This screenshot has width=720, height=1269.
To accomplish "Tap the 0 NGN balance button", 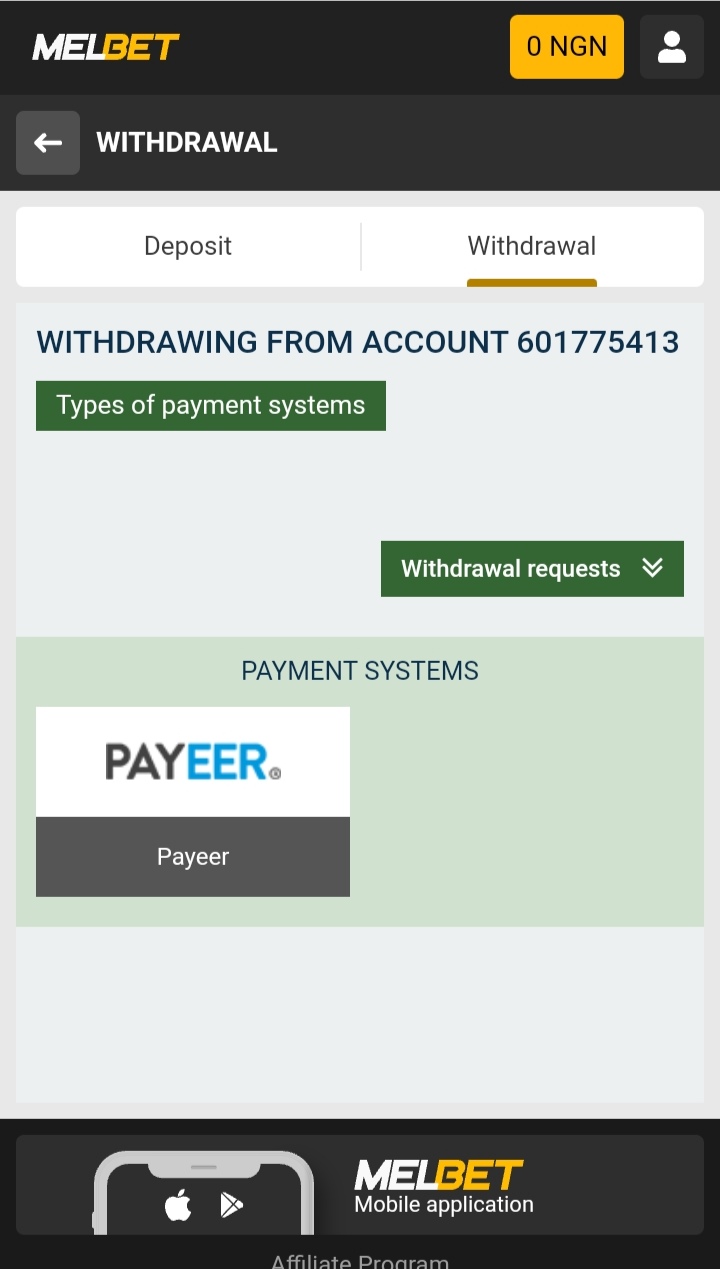I will (x=567, y=47).
